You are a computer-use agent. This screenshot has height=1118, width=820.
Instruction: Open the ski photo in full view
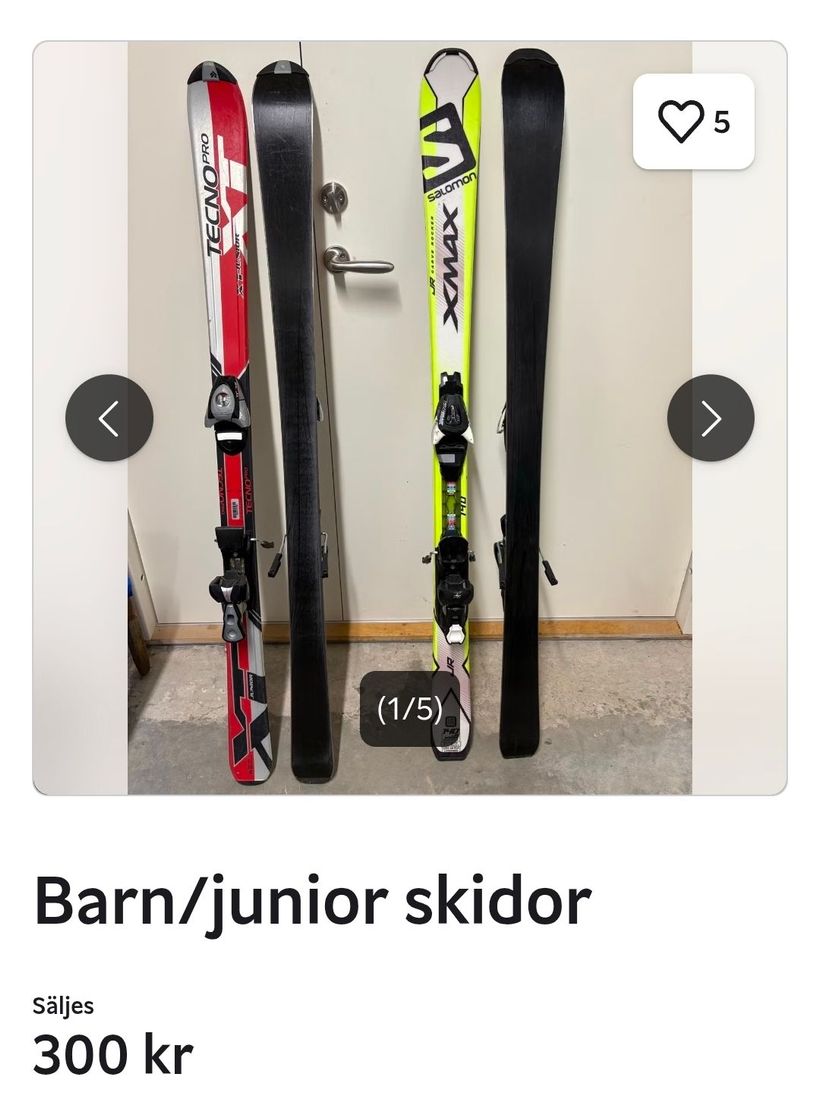point(410,300)
